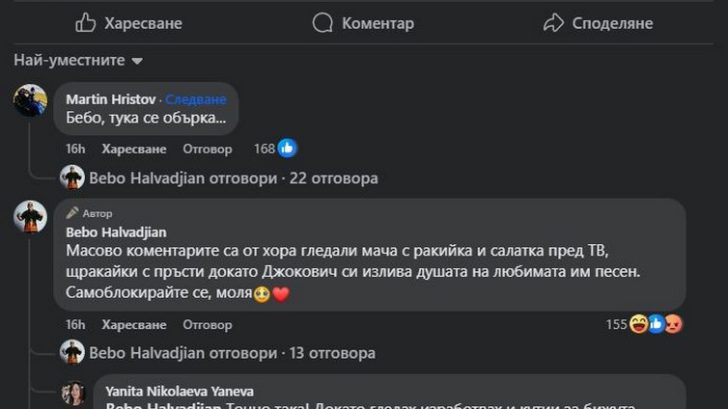Image resolution: width=728 pixels, height=409 pixels.
Task: Like Bebo Halvadjian's comment
Action: [x=134, y=325]
